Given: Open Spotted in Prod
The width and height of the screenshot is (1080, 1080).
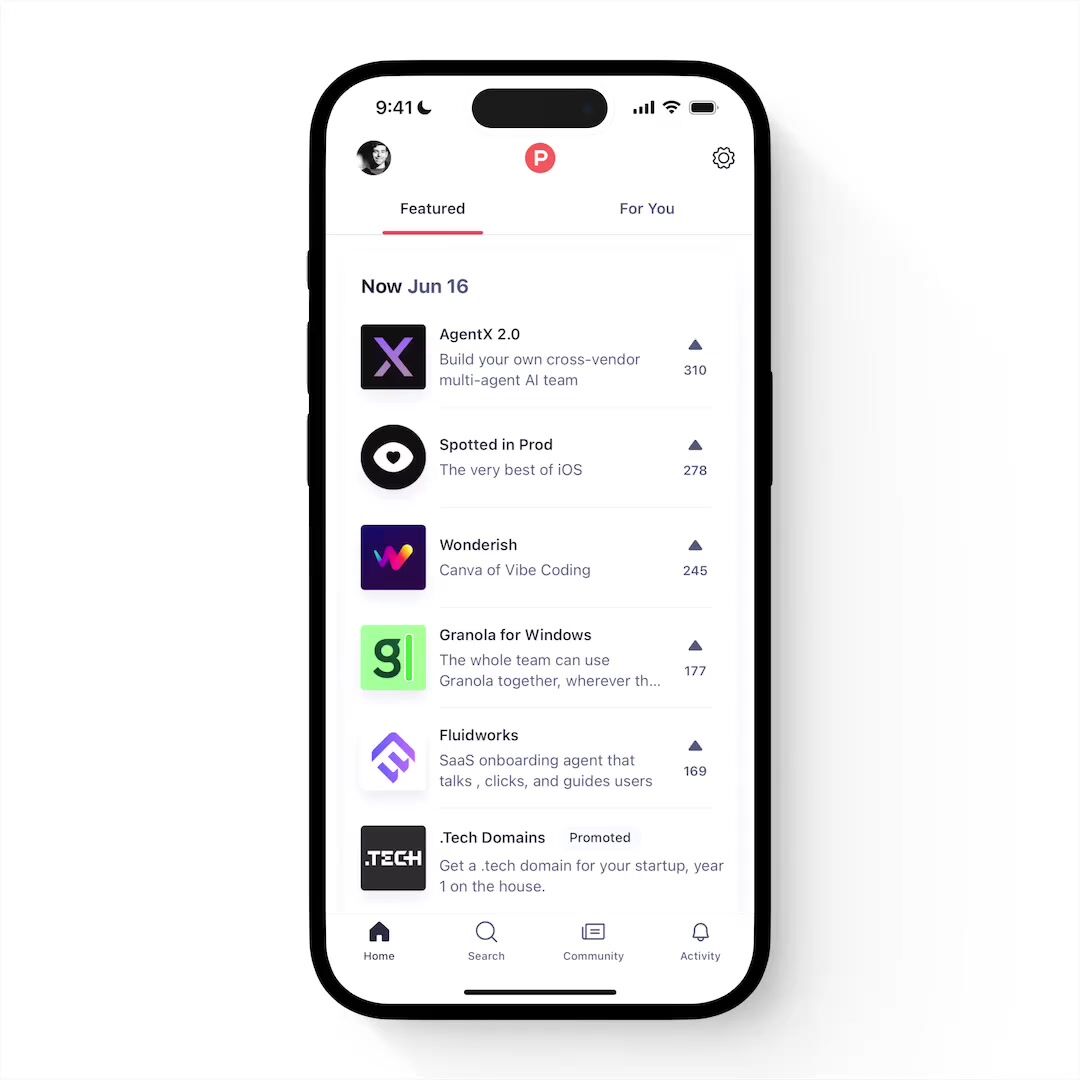Looking at the screenshot, I should coord(517,457).
